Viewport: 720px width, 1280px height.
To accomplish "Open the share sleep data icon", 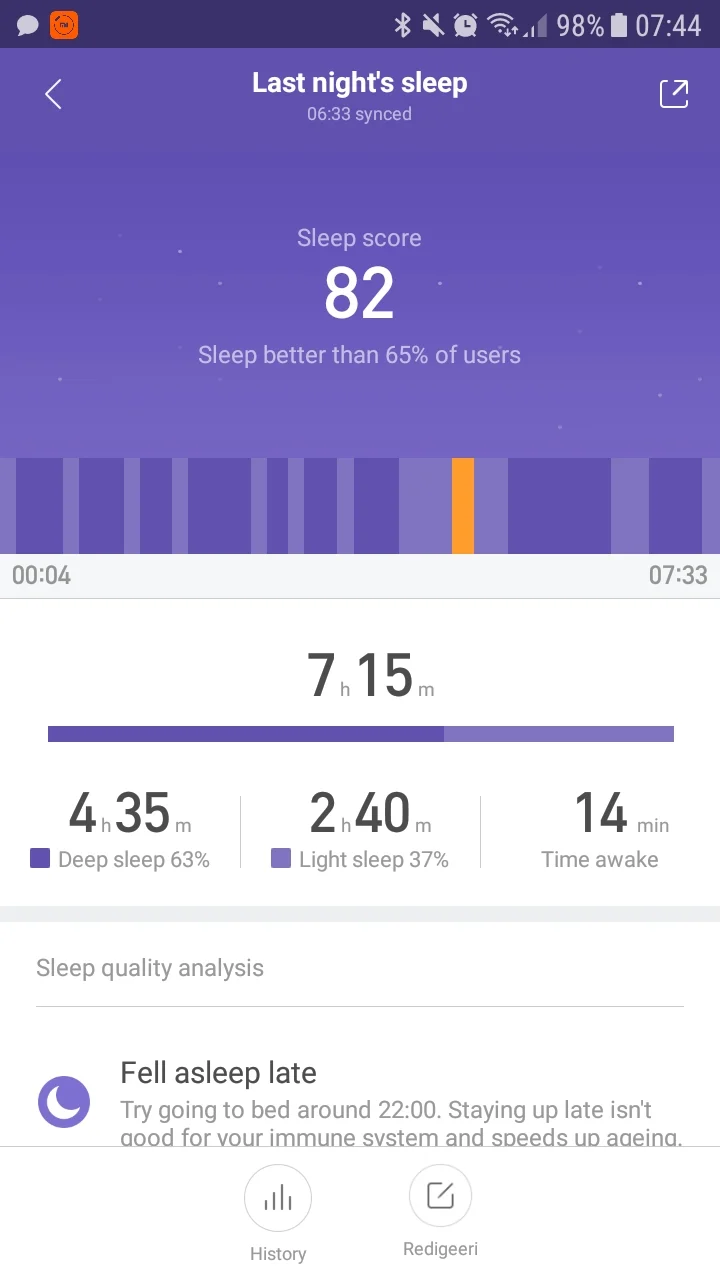I will (674, 93).
